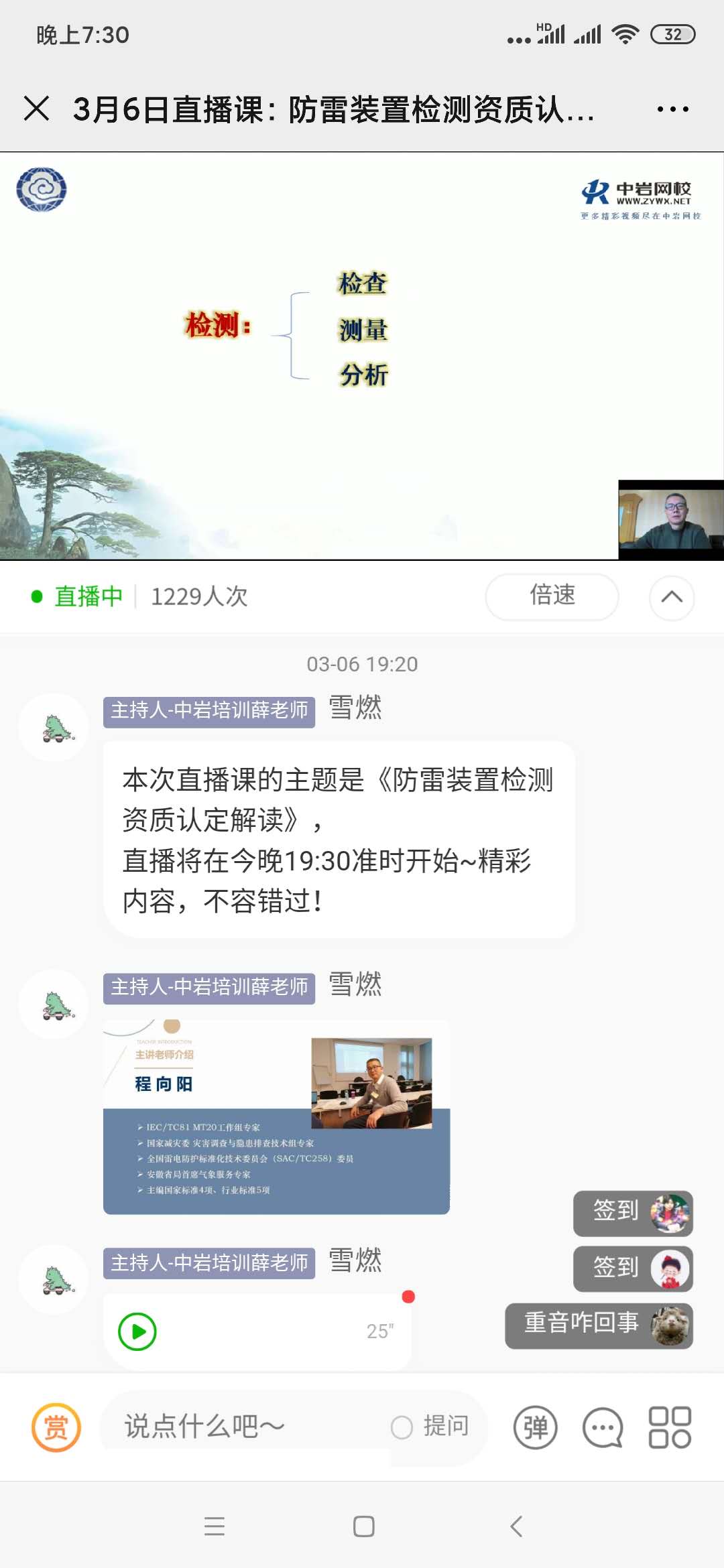
Task: Open the grid more-functions menu
Action: tap(670, 1427)
